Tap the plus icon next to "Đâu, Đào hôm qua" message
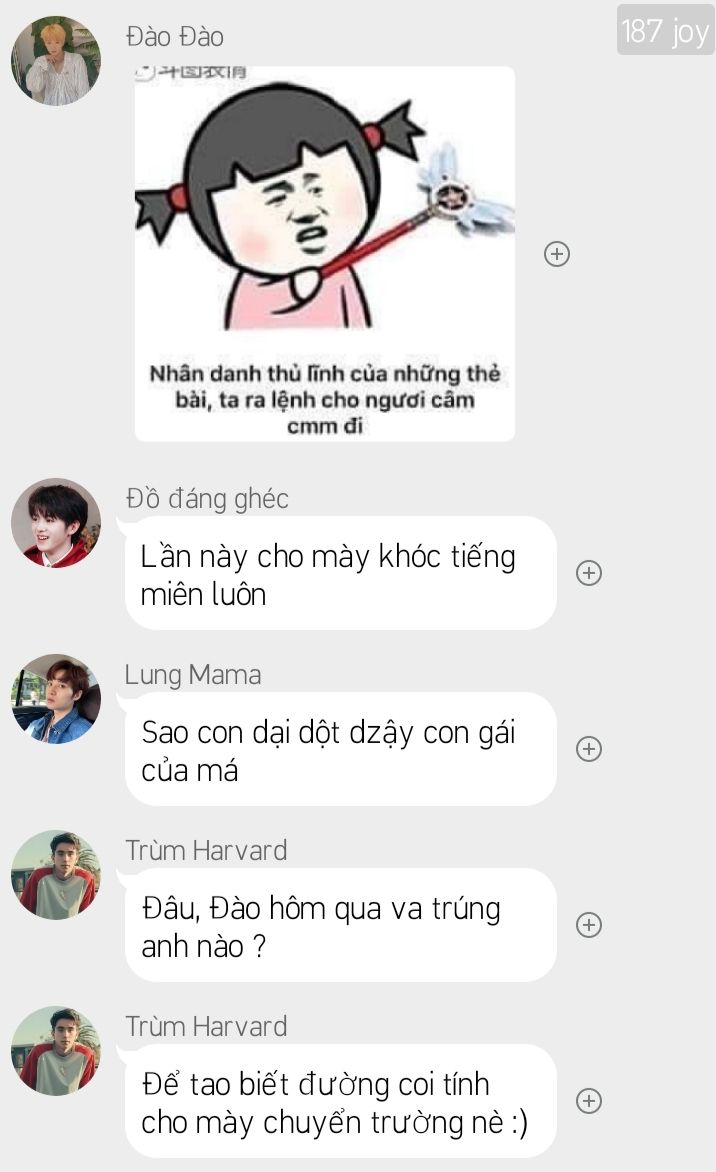The width and height of the screenshot is (716, 1172). [589, 925]
